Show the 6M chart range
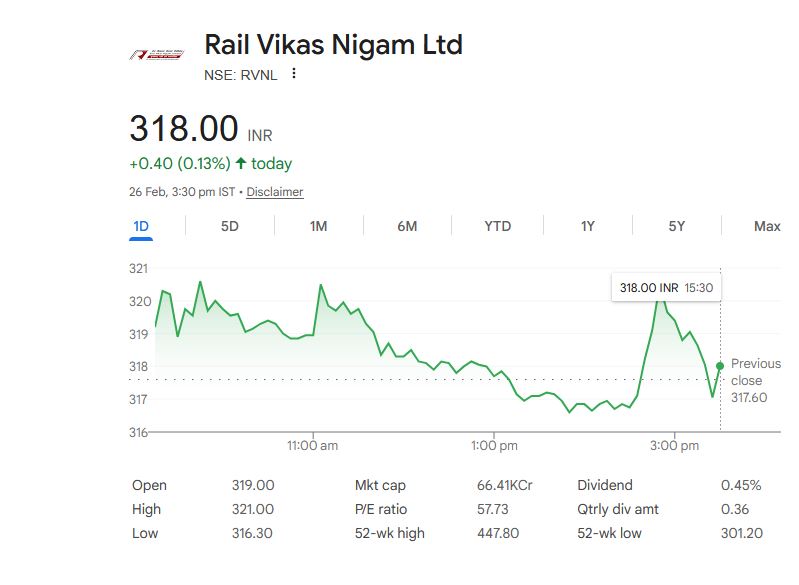Image resolution: width=799 pixels, height=585 pixels. (x=407, y=226)
